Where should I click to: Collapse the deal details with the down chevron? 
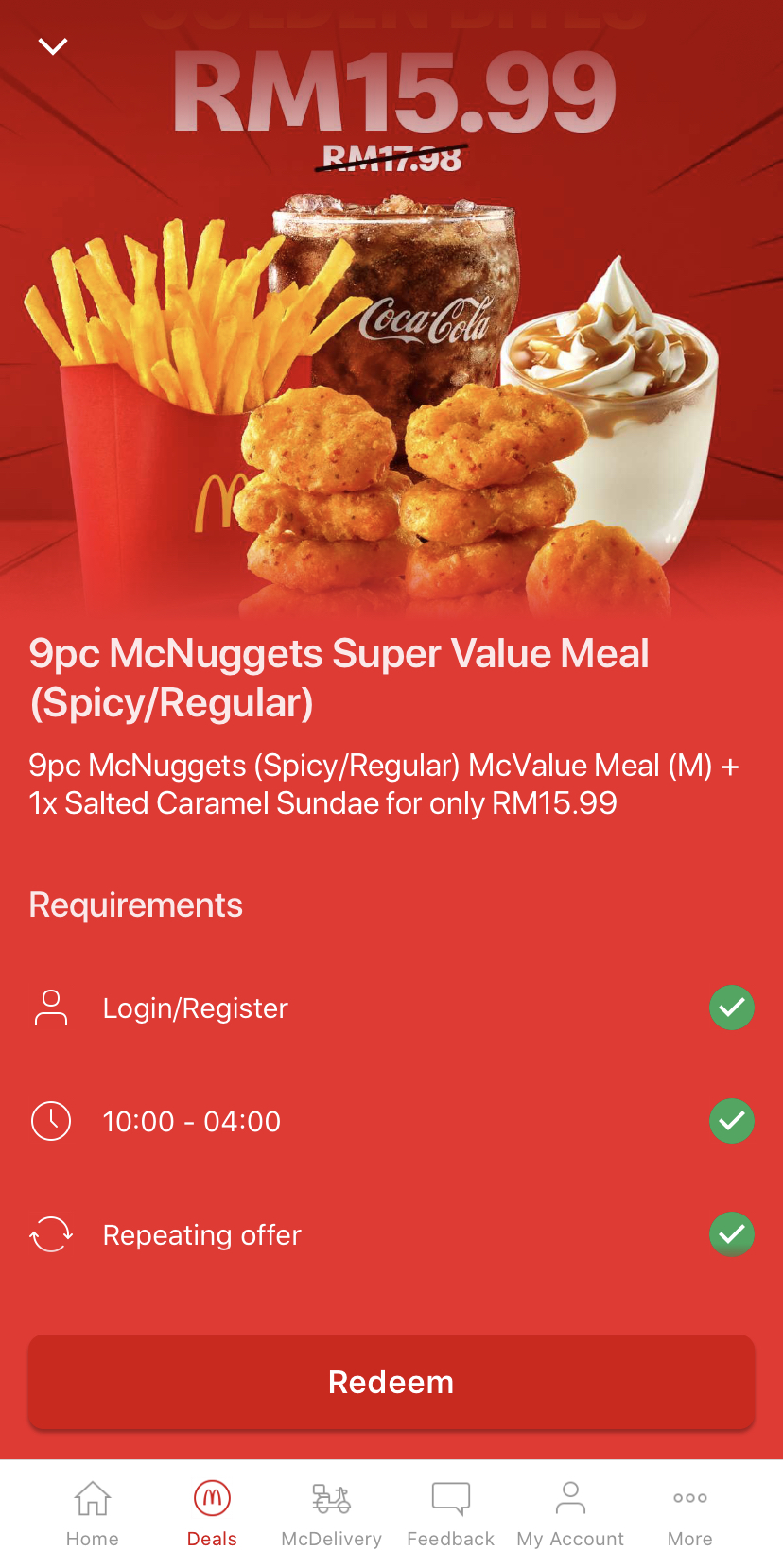coord(53,46)
